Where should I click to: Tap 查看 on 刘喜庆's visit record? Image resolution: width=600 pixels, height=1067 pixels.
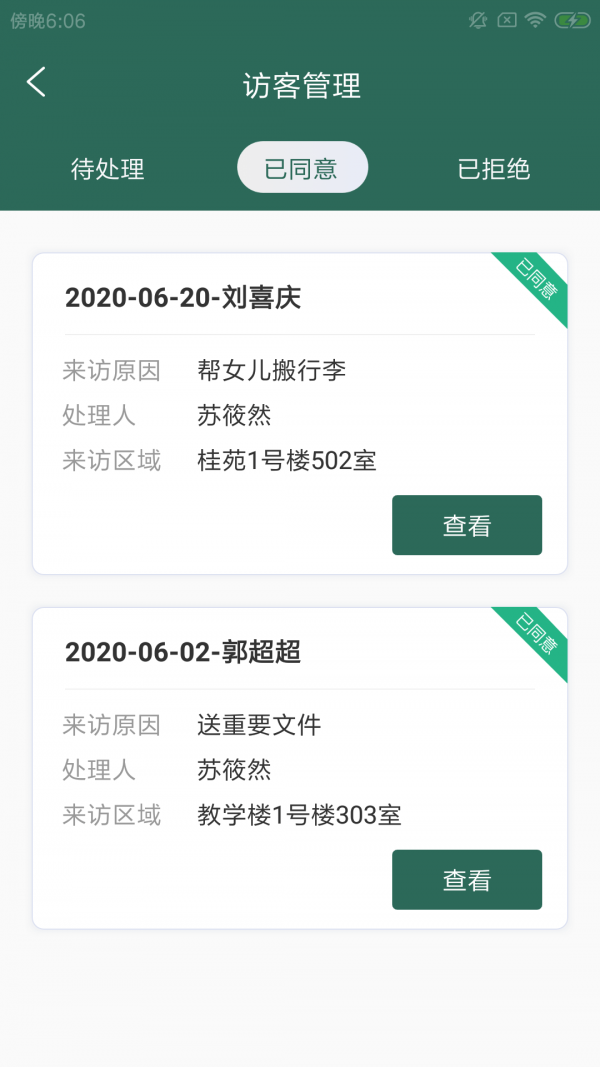(466, 525)
